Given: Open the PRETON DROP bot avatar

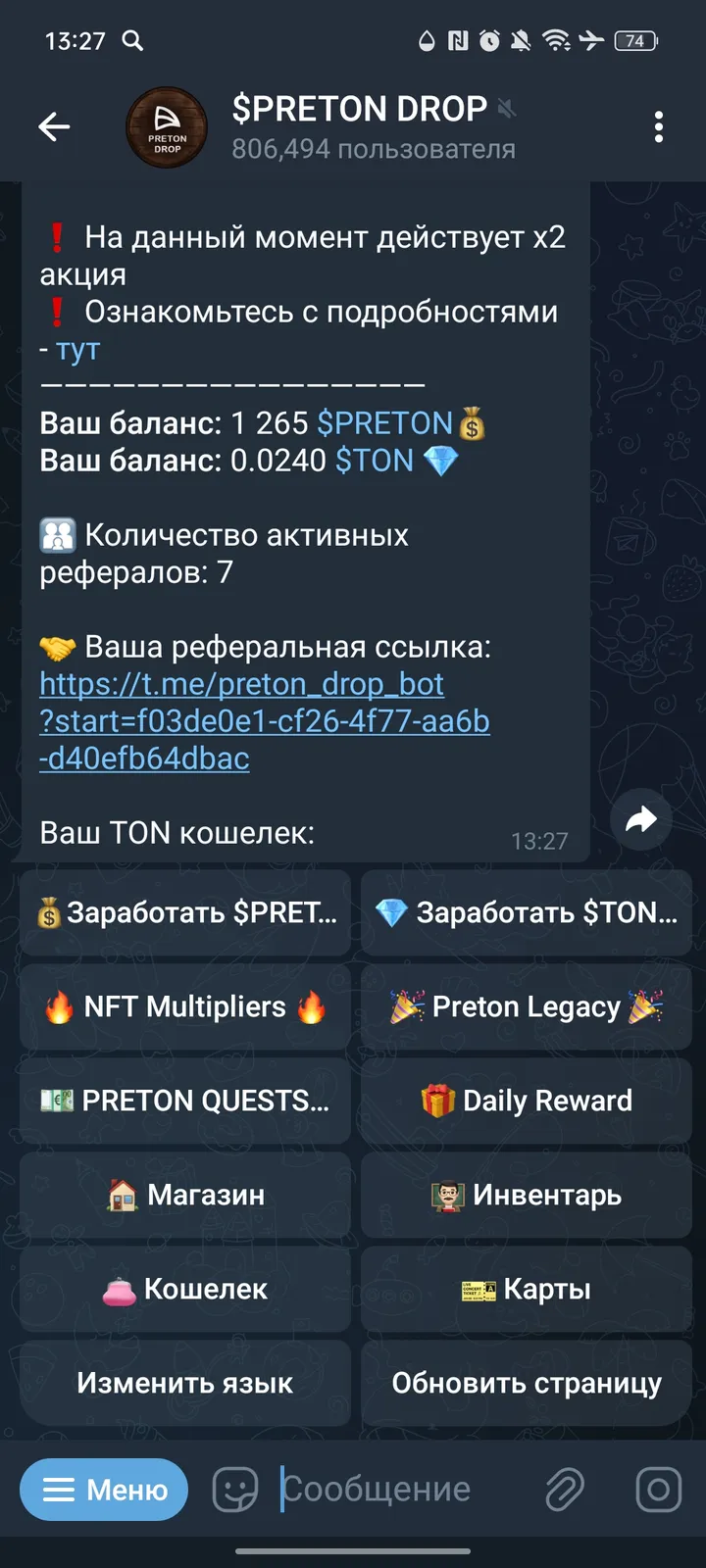Looking at the screenshot, I should point(166,125).
